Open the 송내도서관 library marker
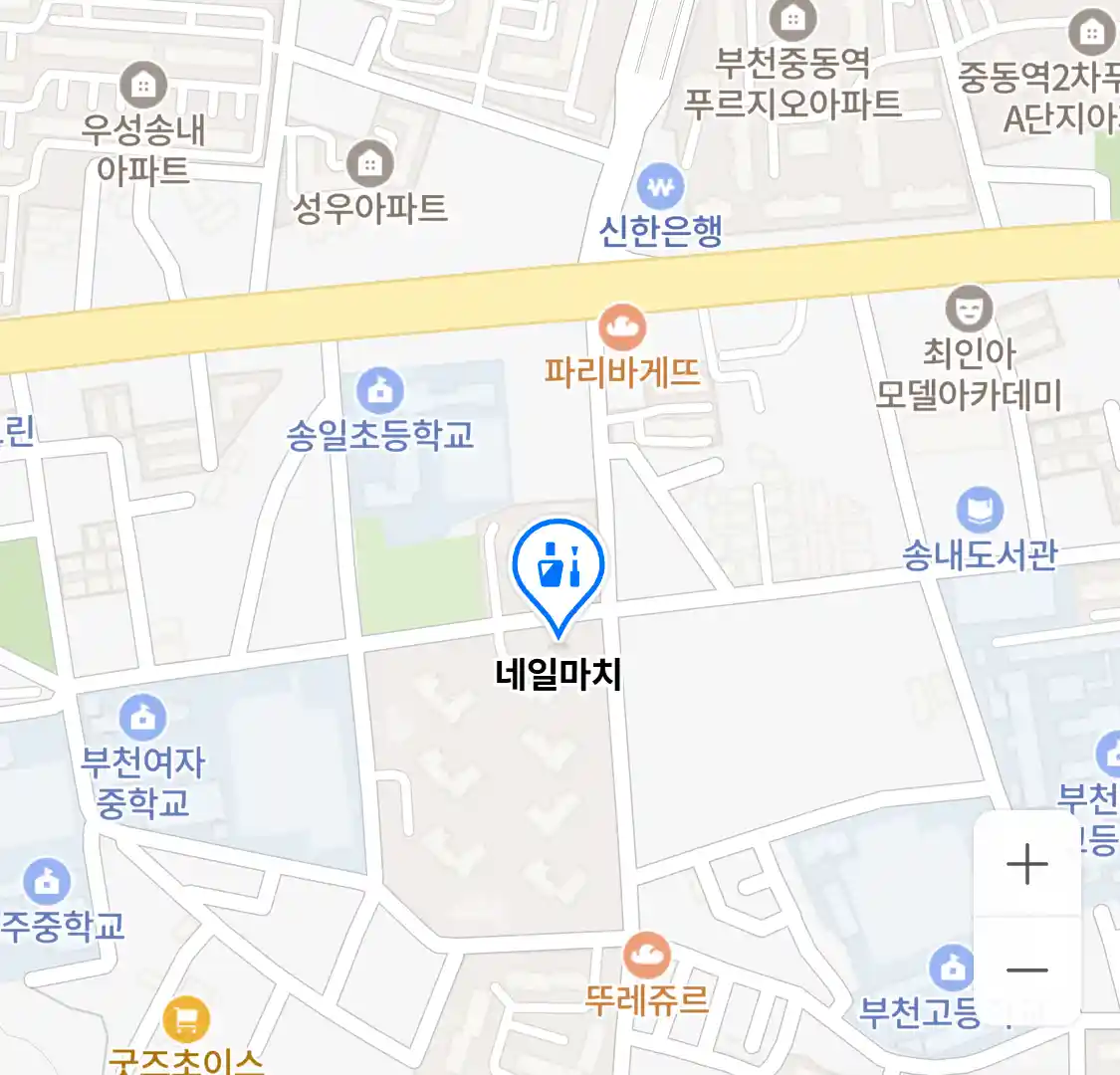This screenshot has width=1120, height=1075. click(x=980, y=510)
